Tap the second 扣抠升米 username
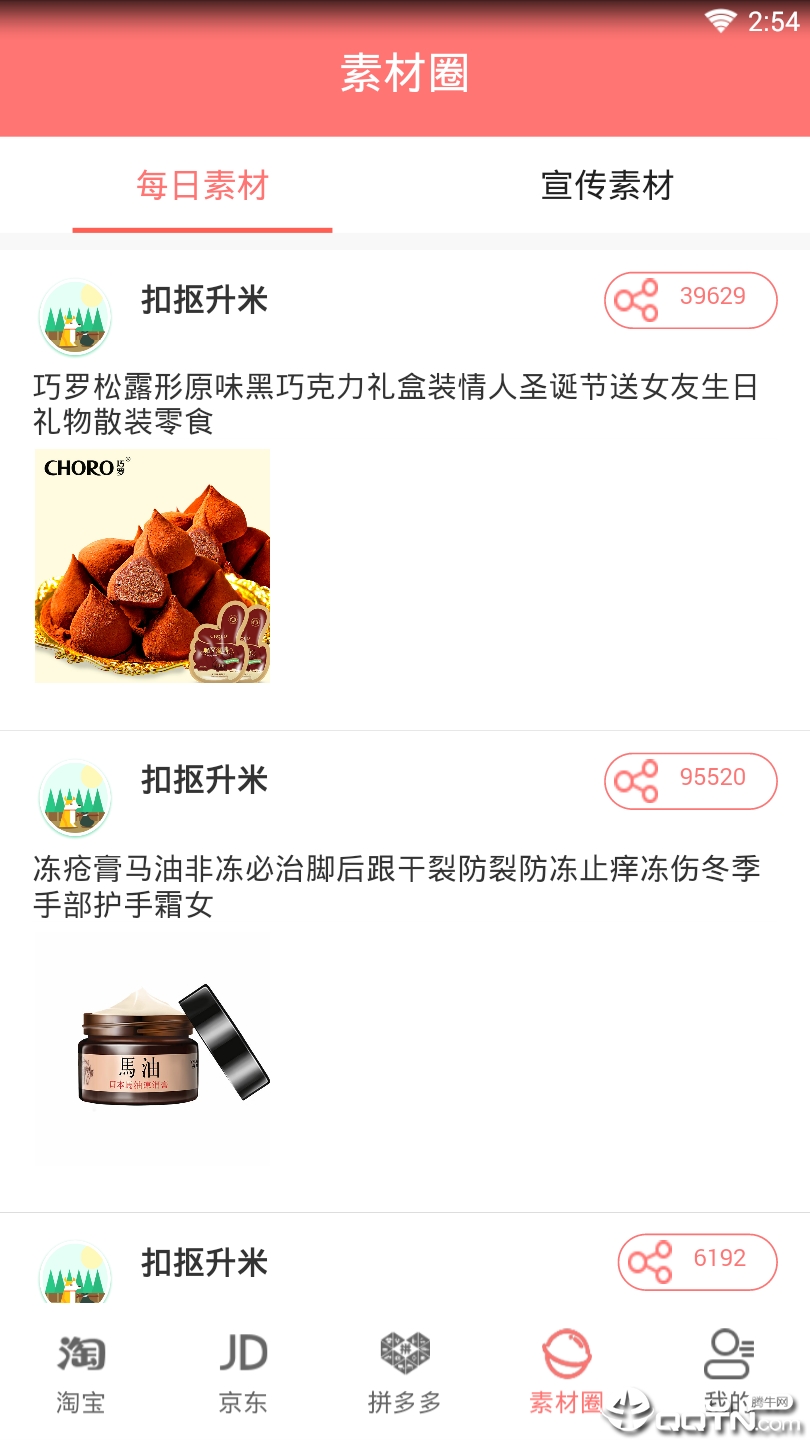Image resolution: width=810 pixels, height=1440 pixels. coord(203,781)
